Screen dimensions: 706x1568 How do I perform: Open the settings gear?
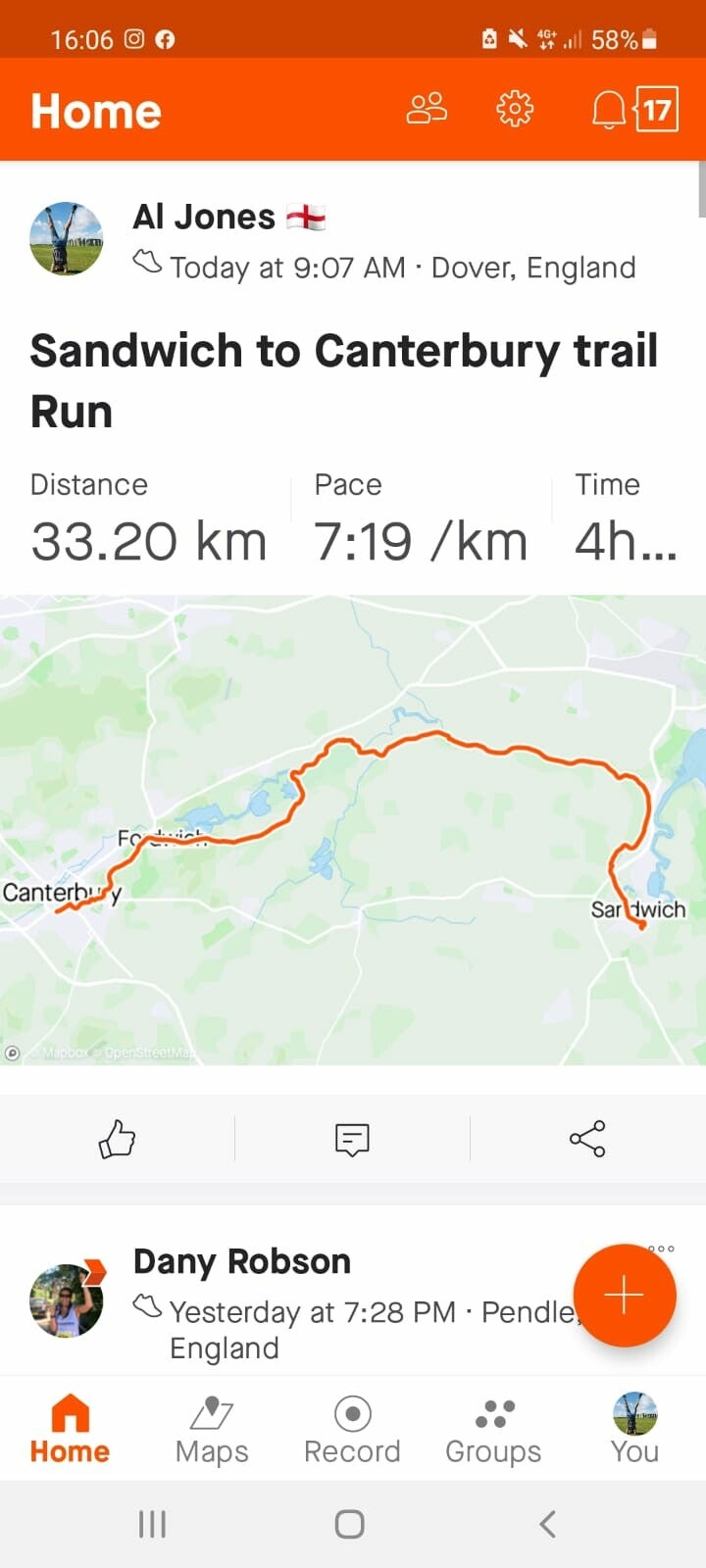515,109
